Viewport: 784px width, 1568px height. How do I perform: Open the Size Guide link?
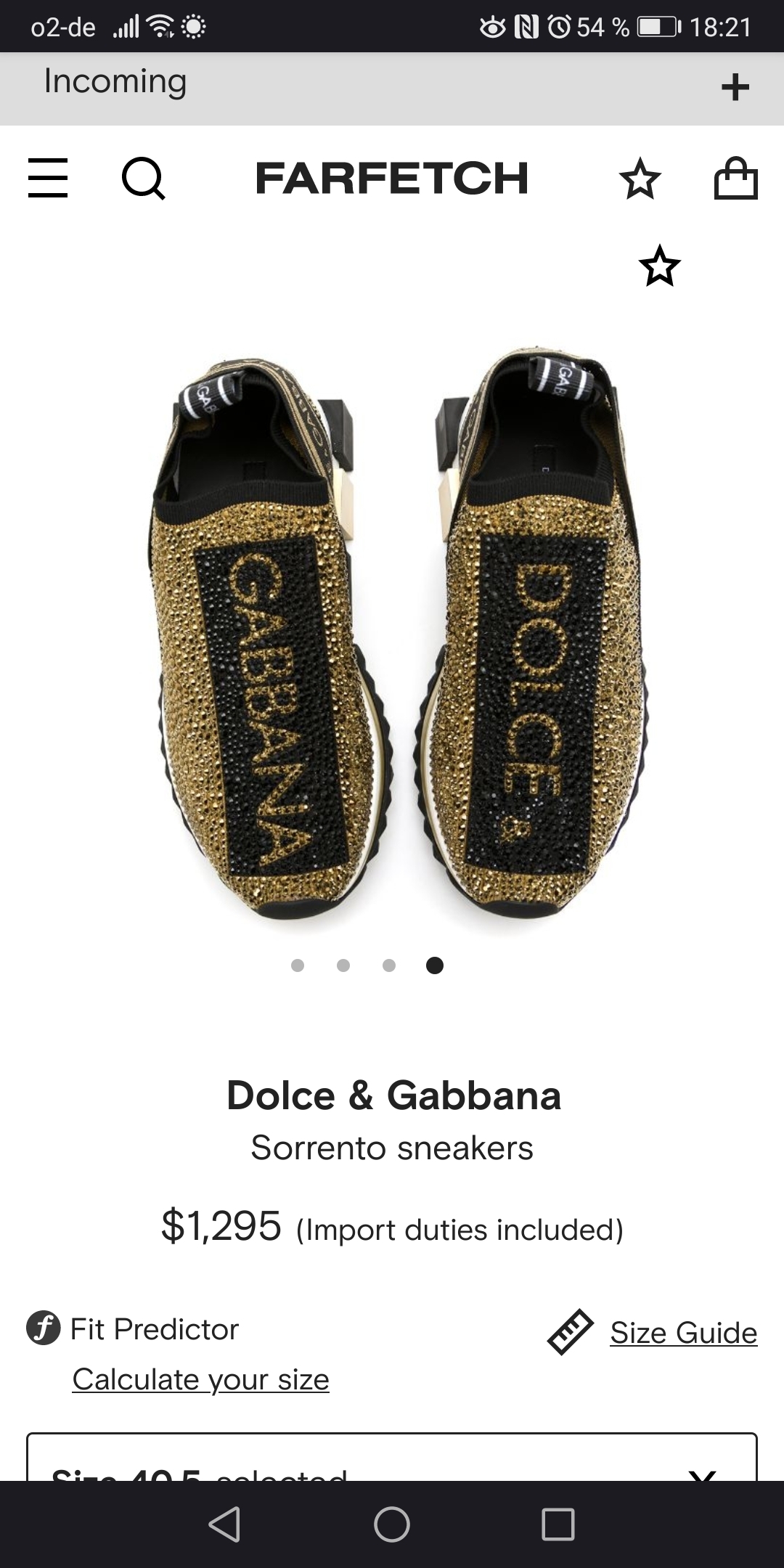point(683,1332)
